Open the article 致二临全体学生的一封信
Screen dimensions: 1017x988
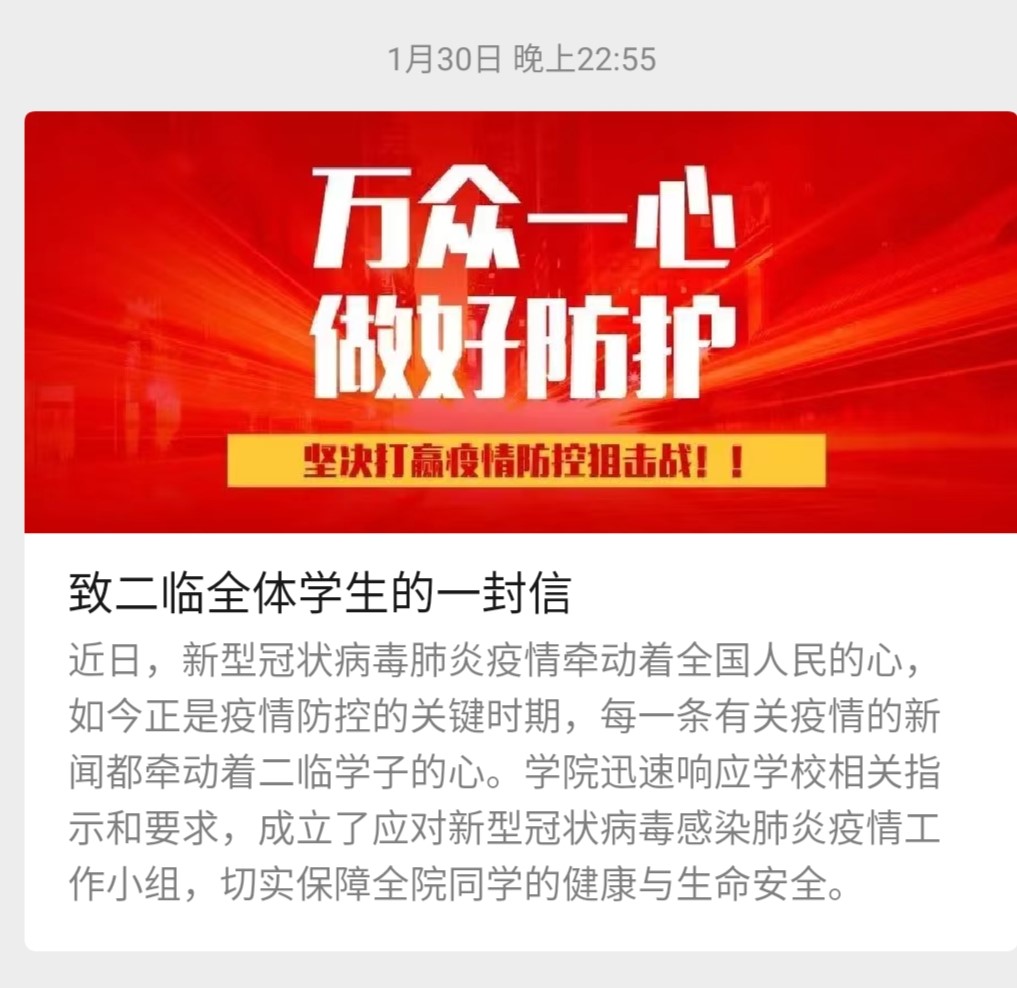pos(320,594)
